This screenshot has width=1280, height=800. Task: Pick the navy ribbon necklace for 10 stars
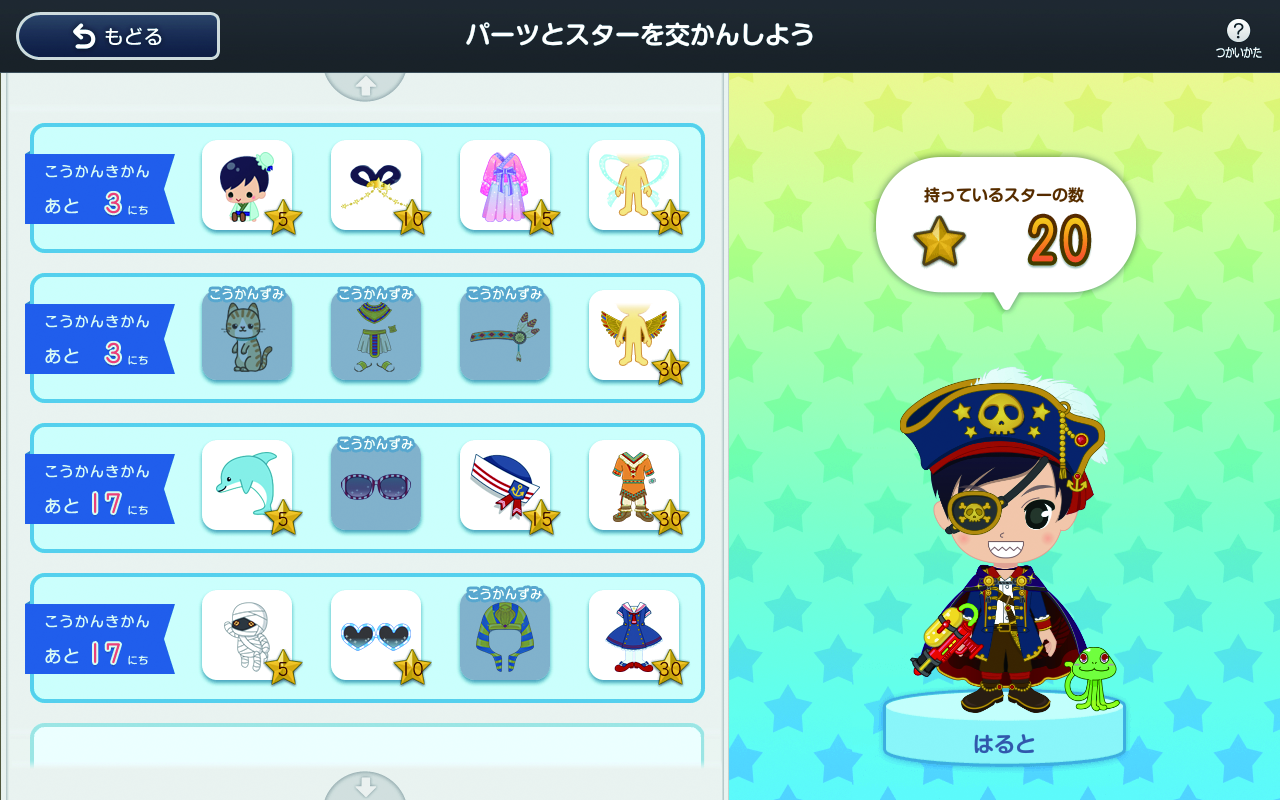click(x=376, y=185)
